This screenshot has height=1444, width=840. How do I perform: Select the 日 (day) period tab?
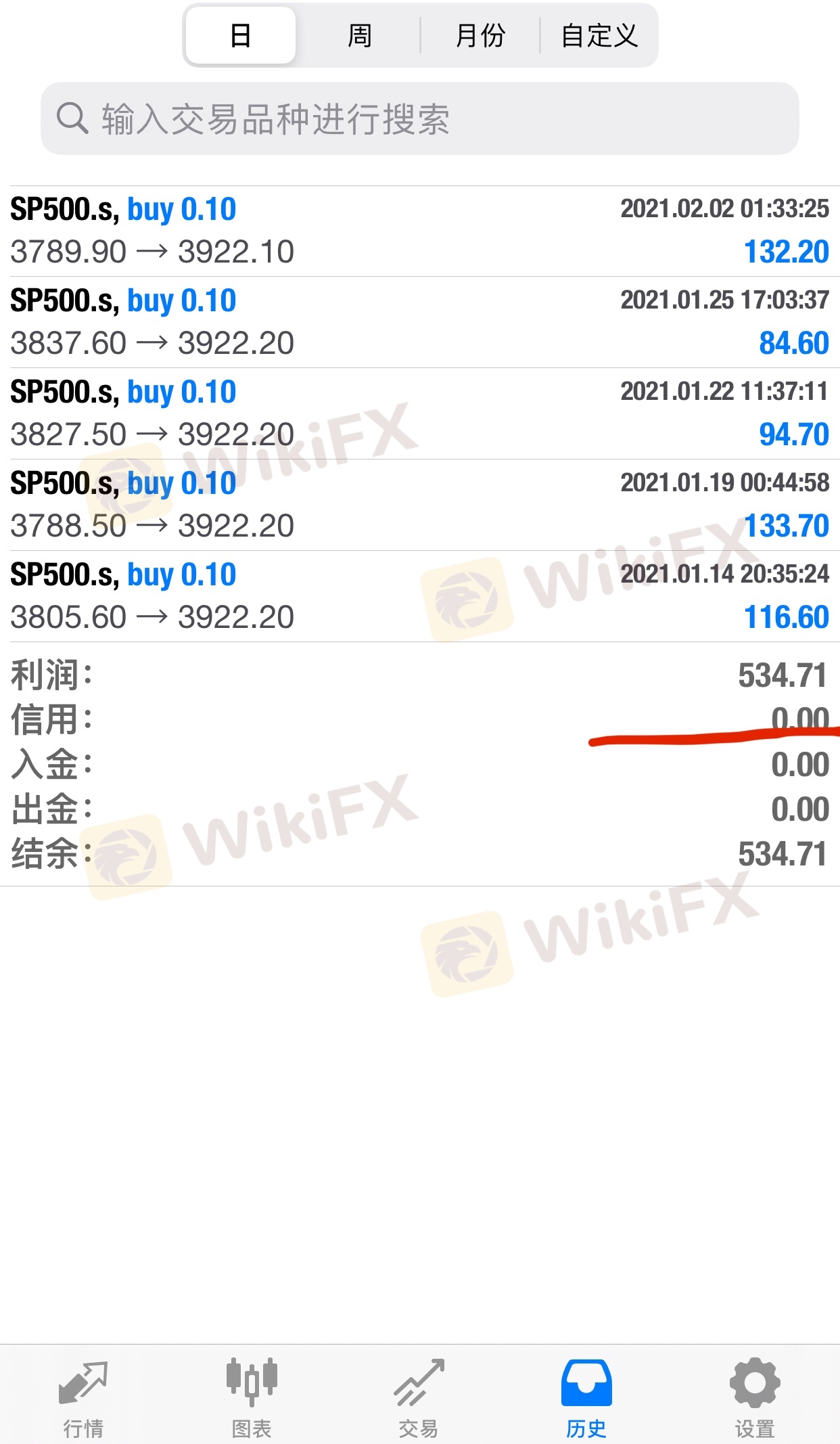coord(241,36)
